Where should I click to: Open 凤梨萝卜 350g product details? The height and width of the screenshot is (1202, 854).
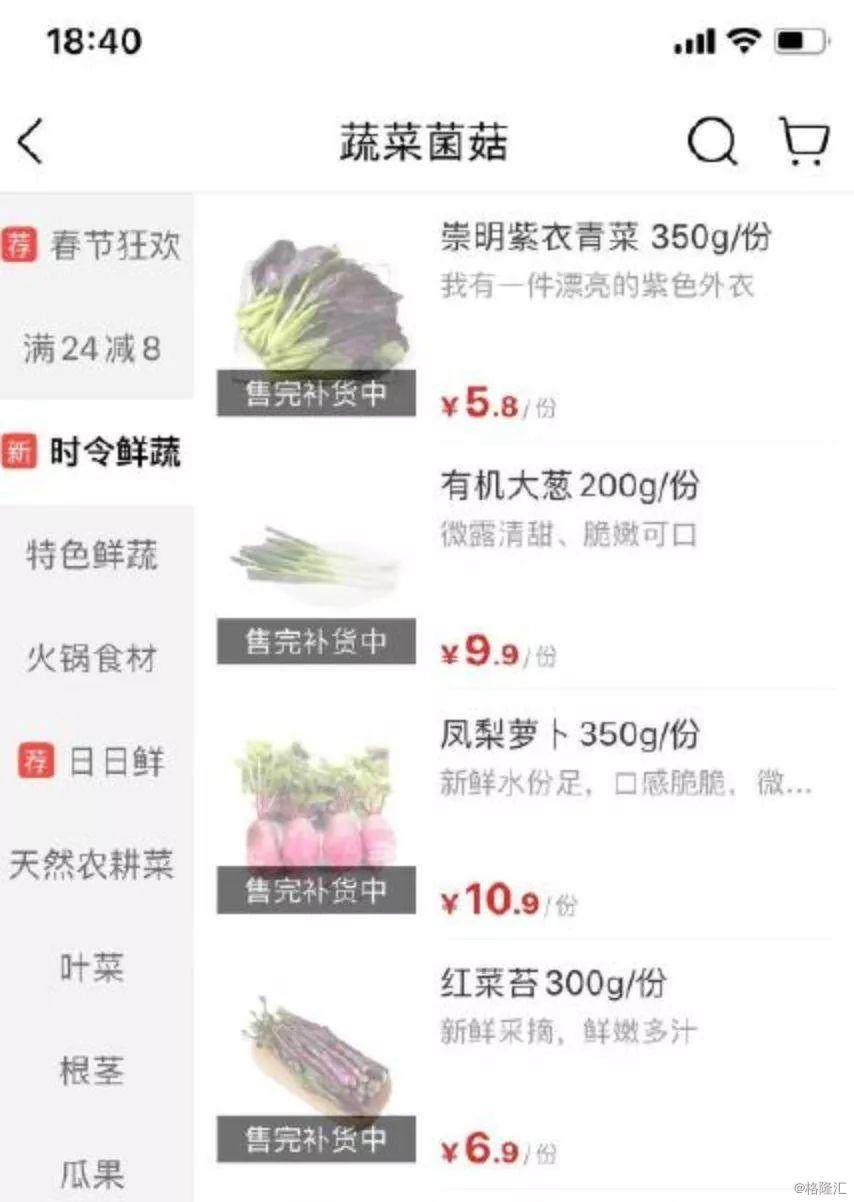(x=569, y=736)
